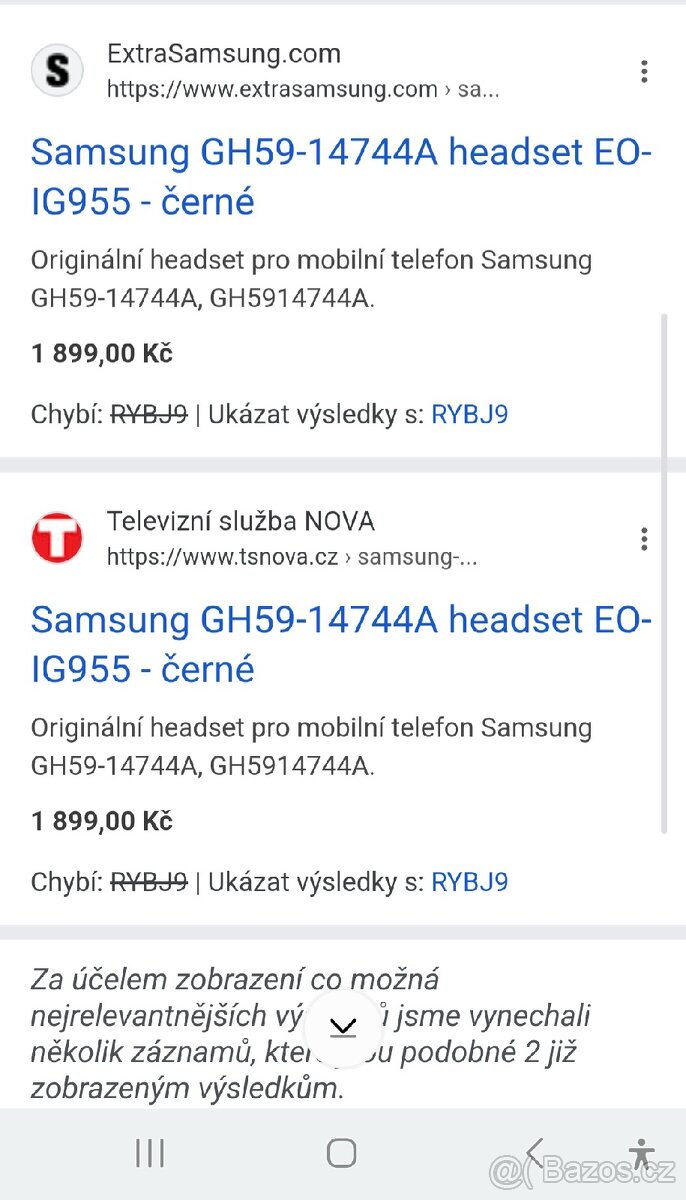
Task: Go to the home screen
Action: 342,1153
